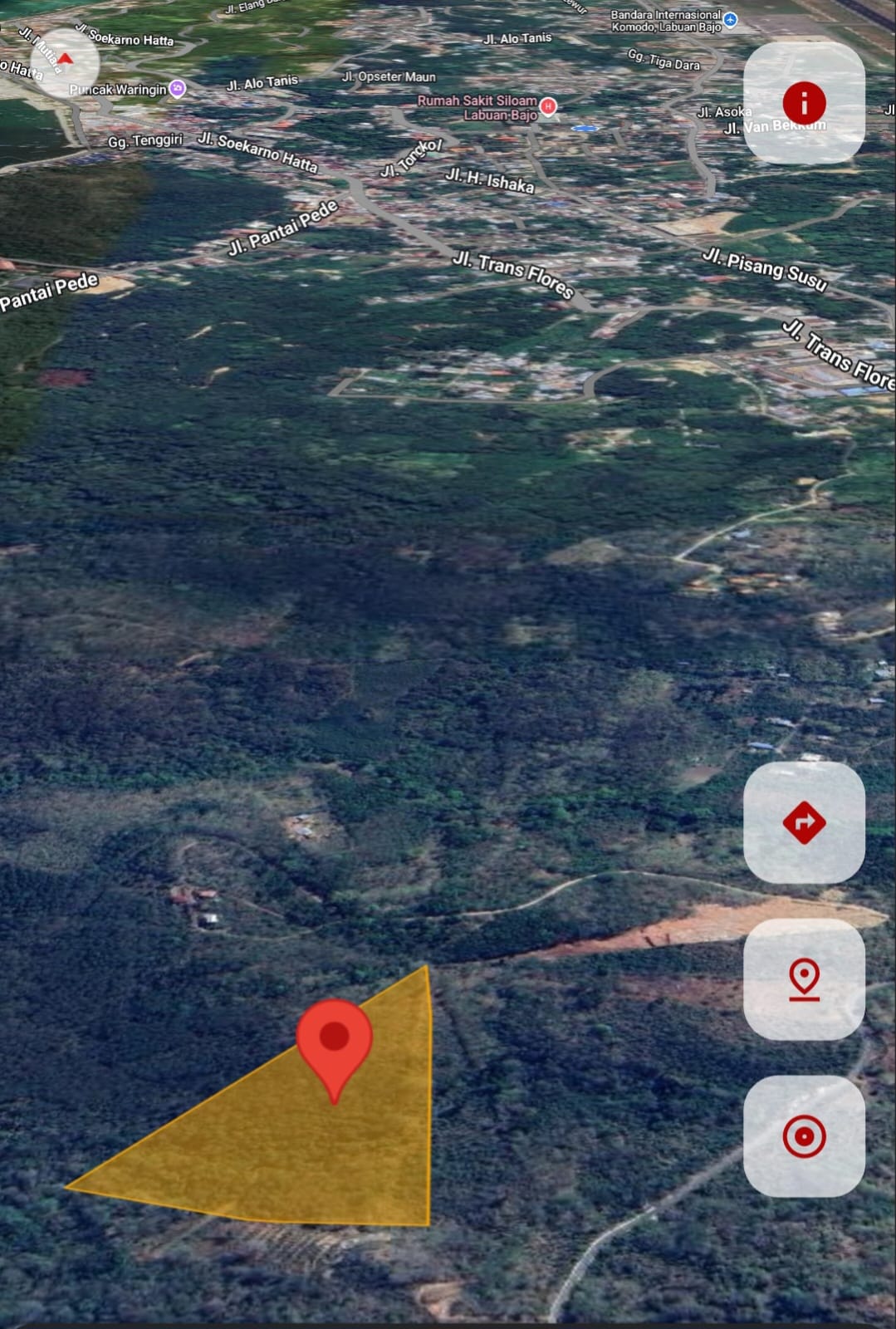Tap the underlined location pin button

(x=804, y=979)
